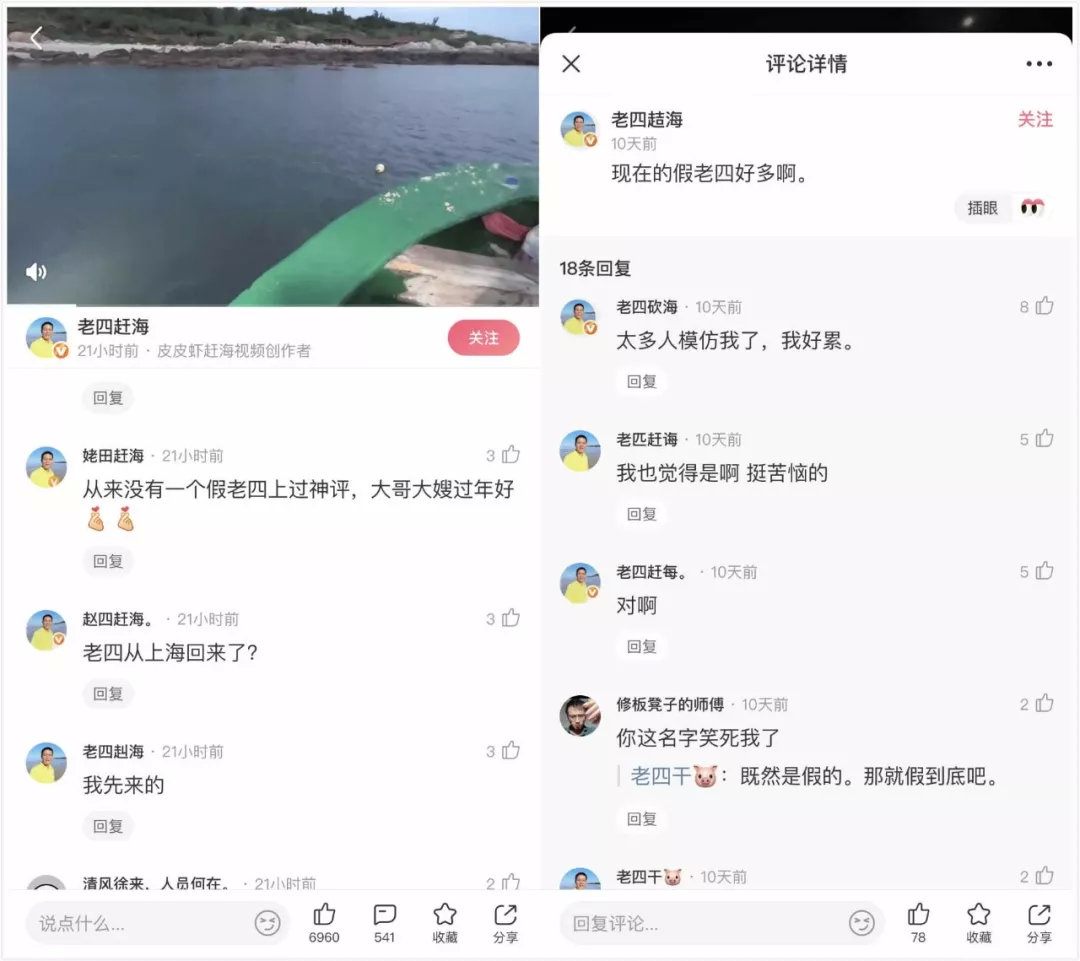Viewport: 1080px width, 961px height.
Task: Toggle the video sound speaker icon
Action: click(36, 271)
